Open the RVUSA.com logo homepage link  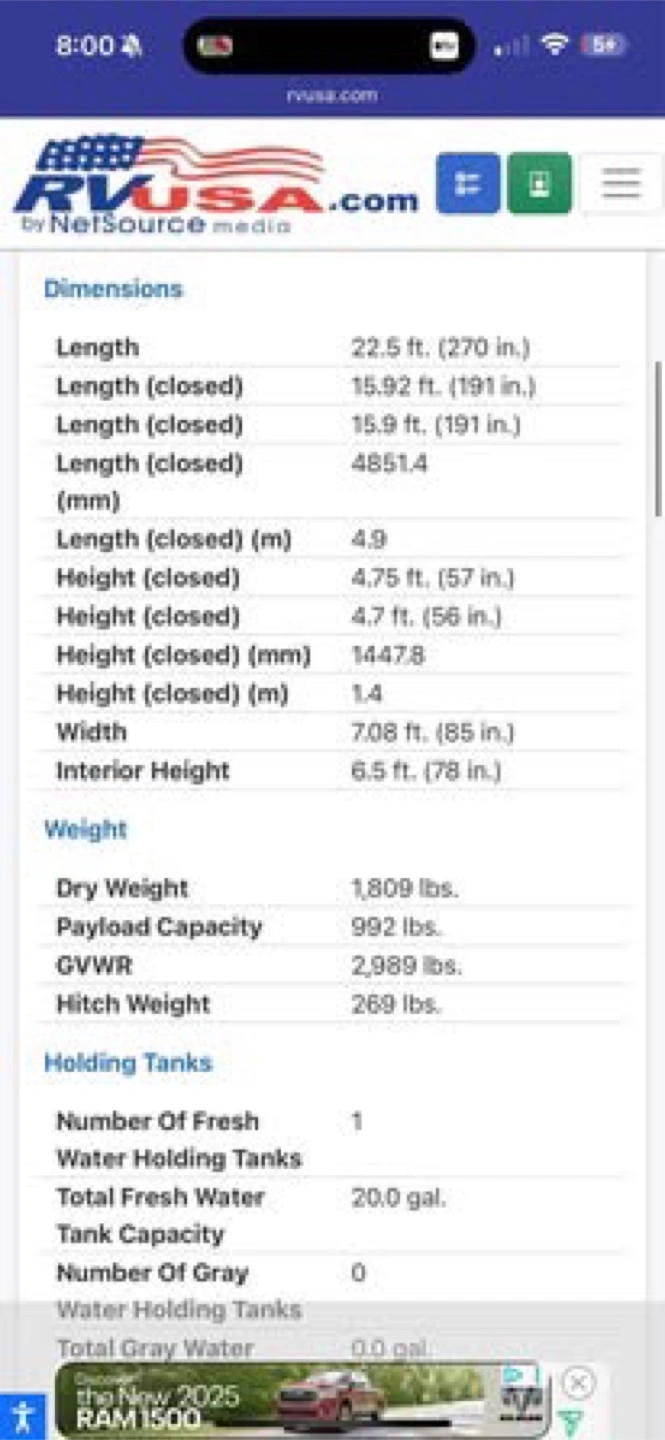pos(215,185)
